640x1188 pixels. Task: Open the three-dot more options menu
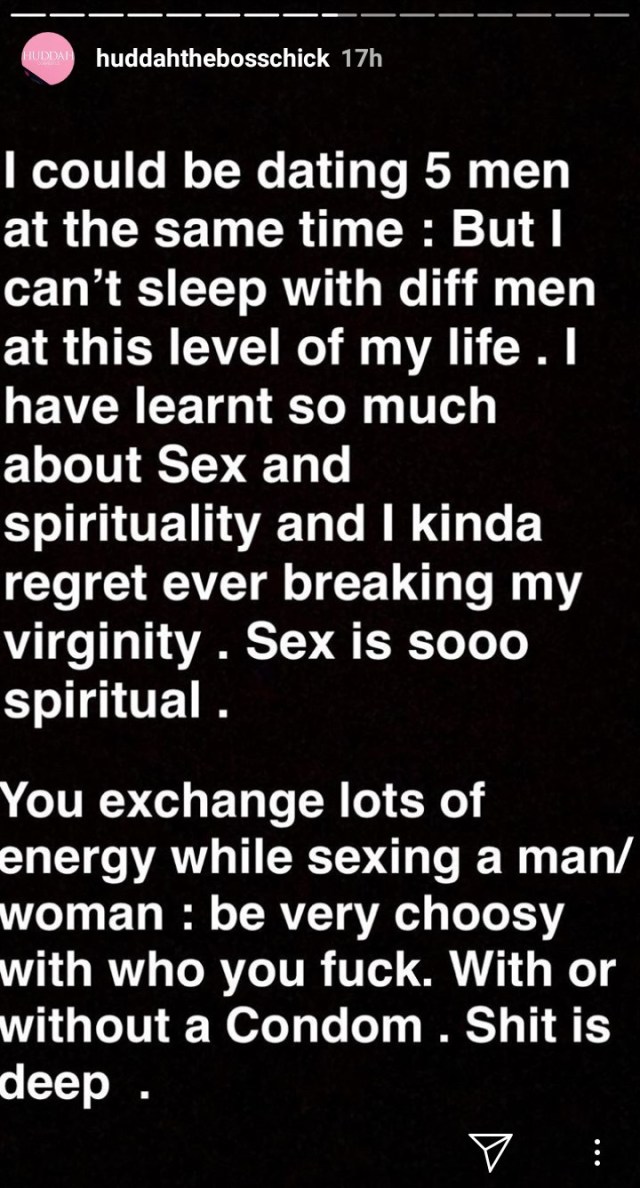(596, 1152)
